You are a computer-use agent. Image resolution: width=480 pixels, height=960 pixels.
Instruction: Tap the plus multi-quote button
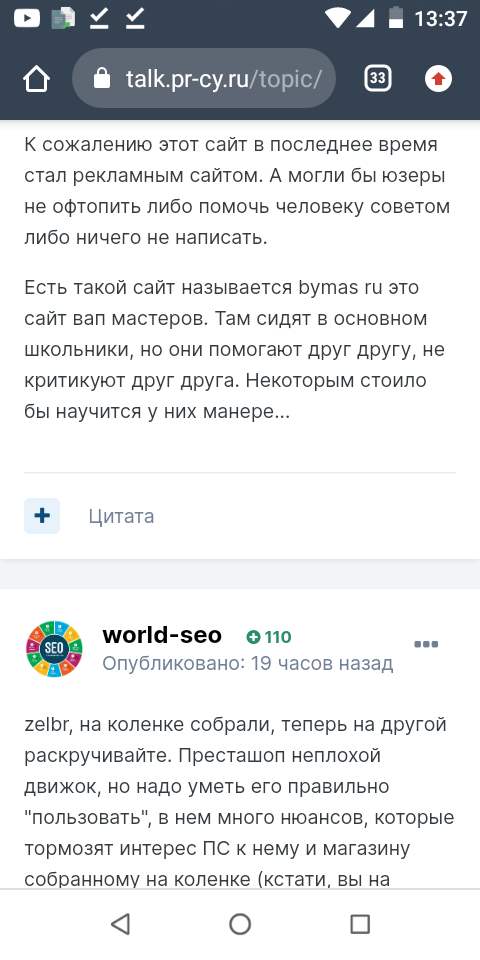click(42, 516)
